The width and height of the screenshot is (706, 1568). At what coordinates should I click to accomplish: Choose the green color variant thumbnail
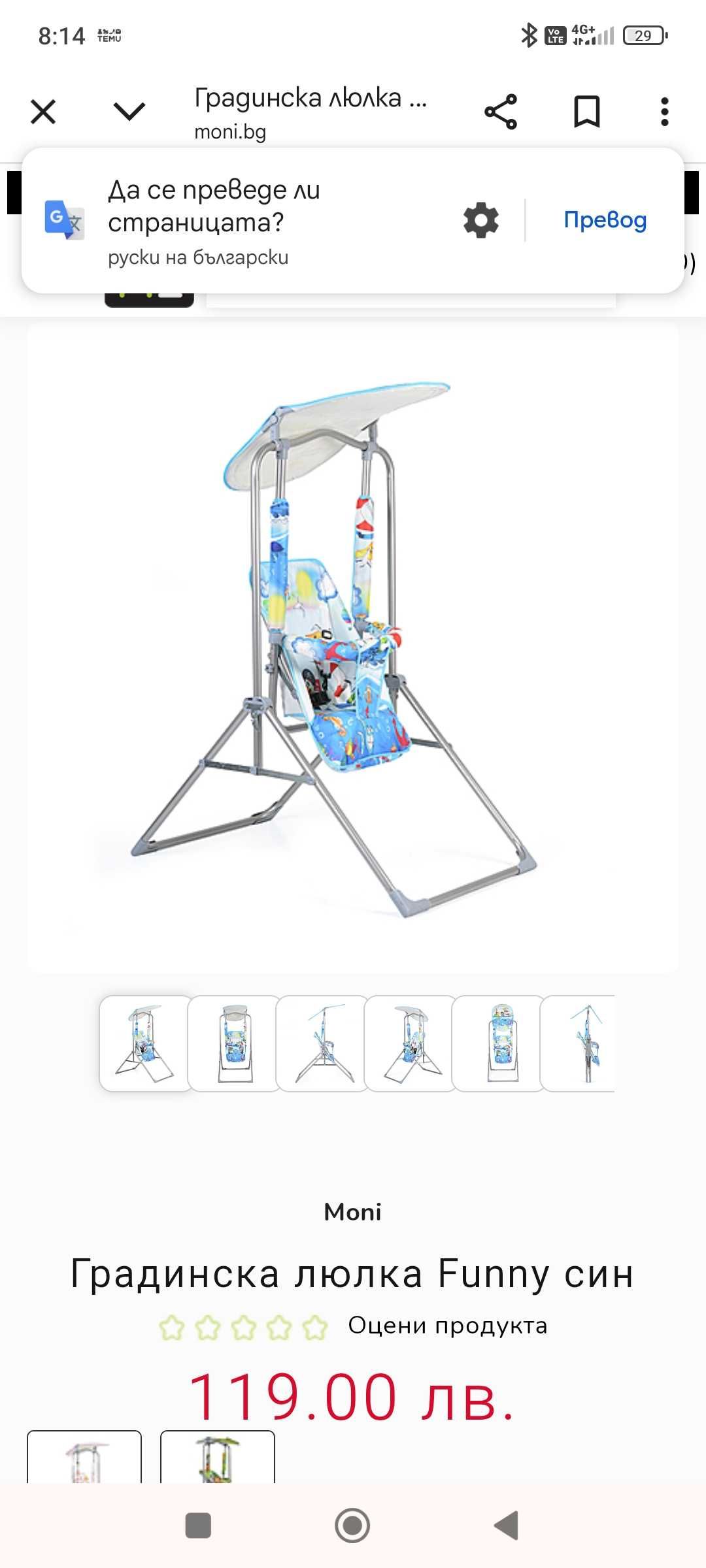pos(218,1458)
